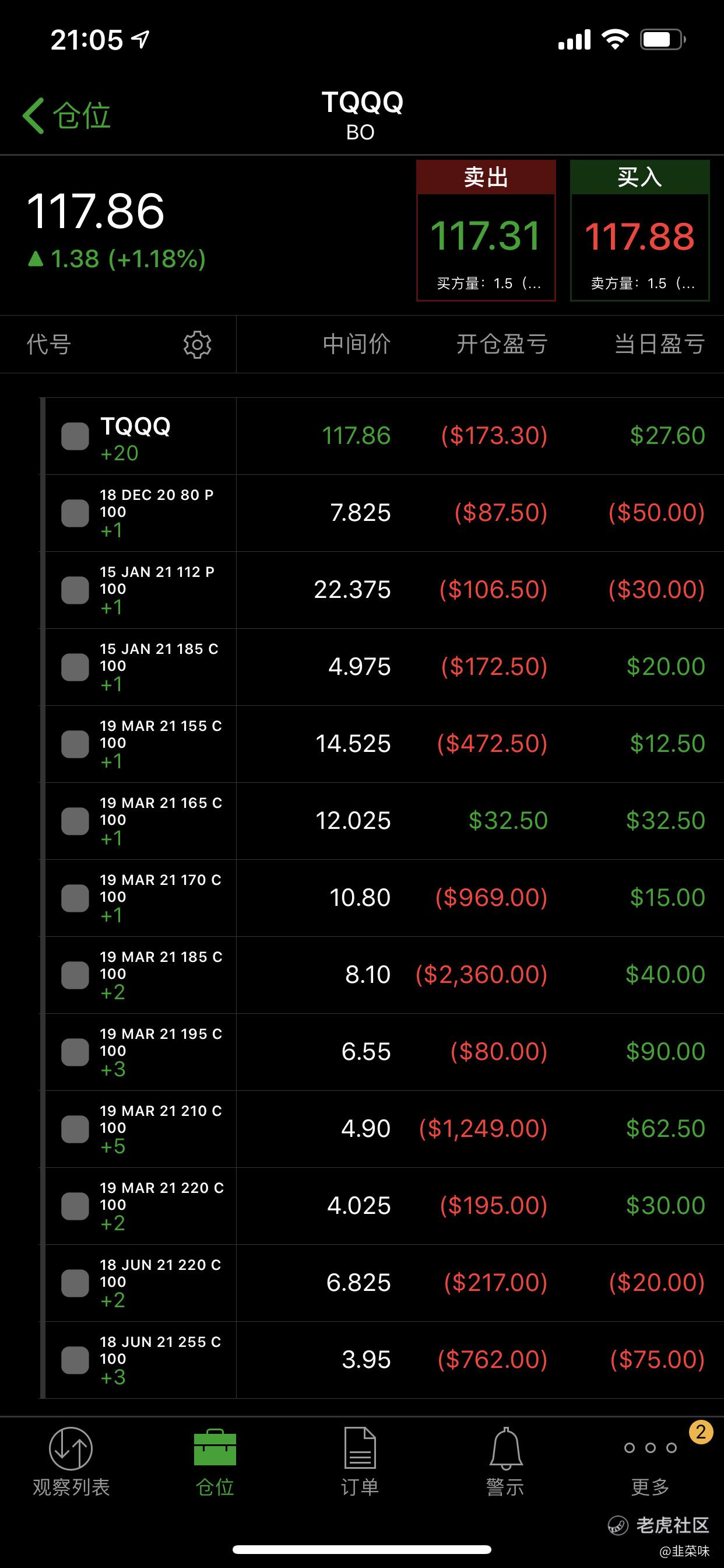This screenshot has height=1568, width=724.
Task: Open the 18 JUN 21 220 C row
Action: (x=426, y=1283)
